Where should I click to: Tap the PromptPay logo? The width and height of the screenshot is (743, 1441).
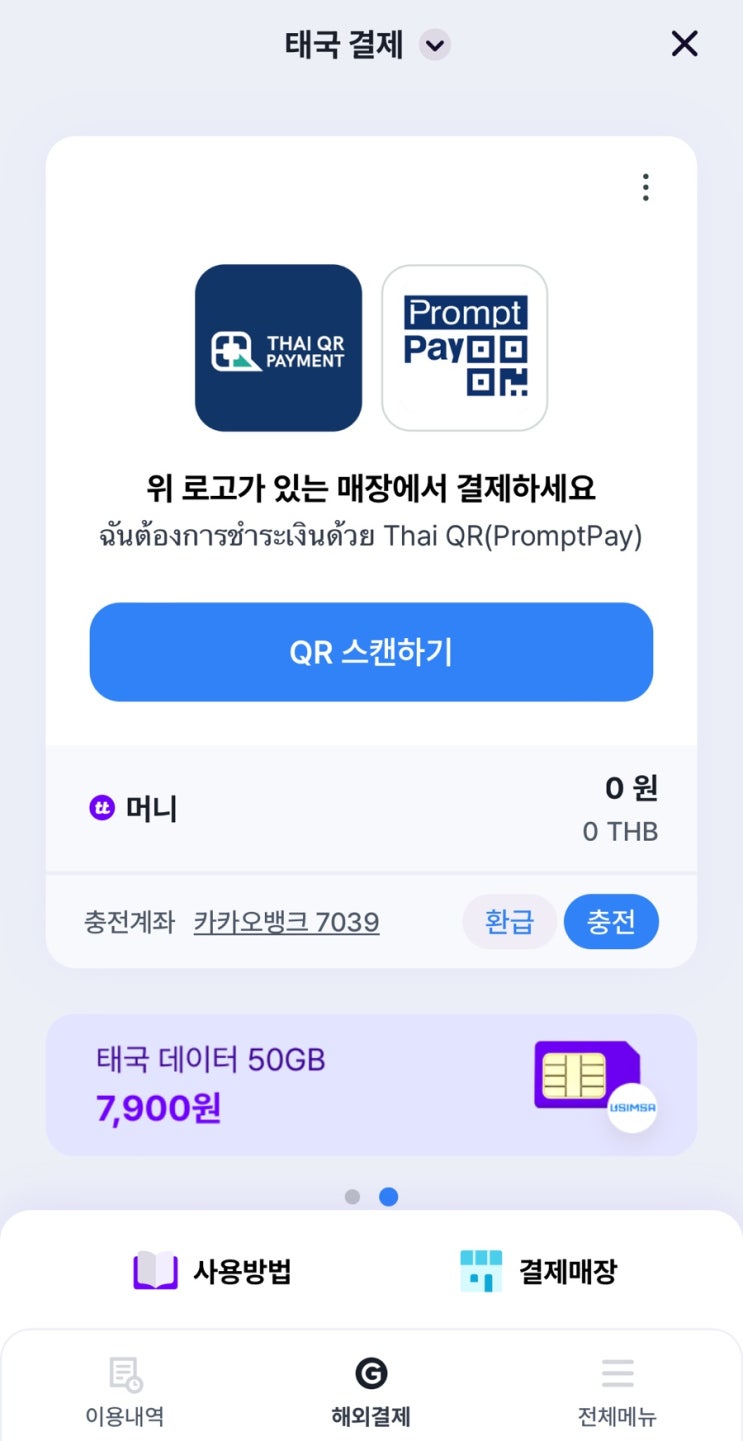point(465,346)
